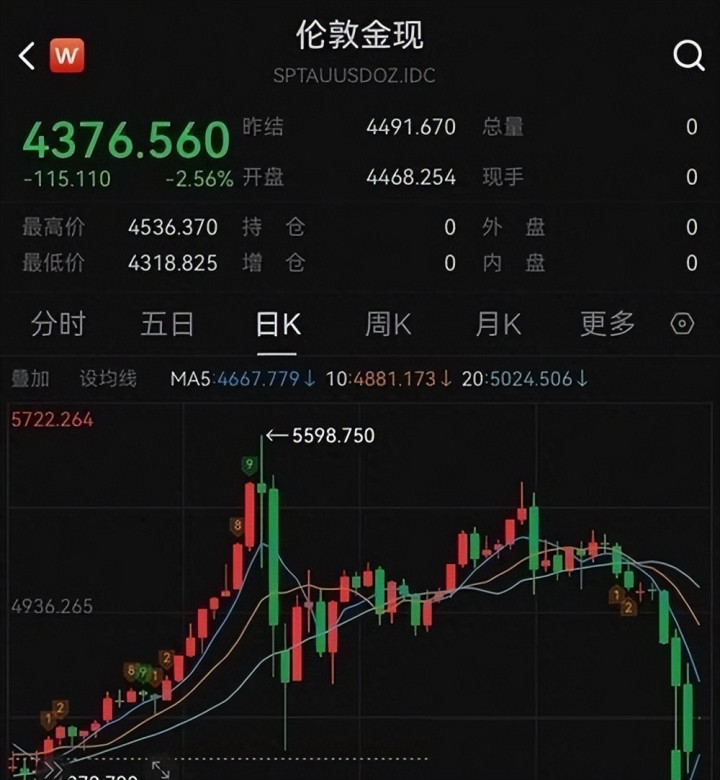Screen dimensions: 720x780
Task: Open 设均线 moving average settings
Action: (x=108, y=379)
